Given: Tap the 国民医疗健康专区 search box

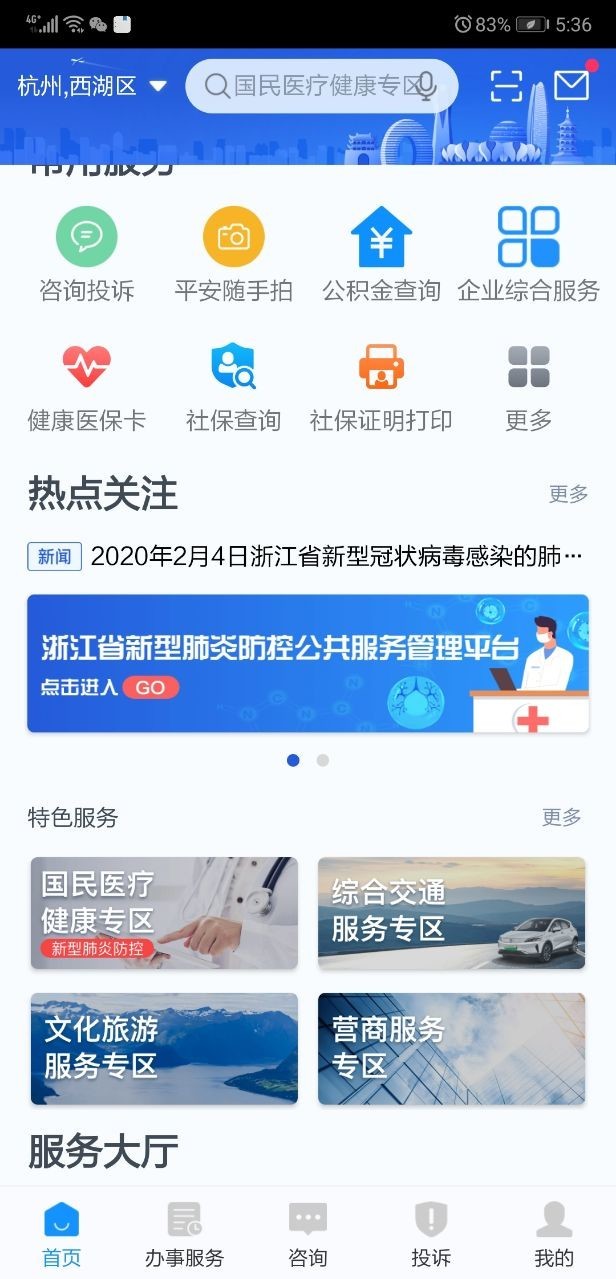Looking at the screenshot, I should pyautogui.click(x=310, y=86).
